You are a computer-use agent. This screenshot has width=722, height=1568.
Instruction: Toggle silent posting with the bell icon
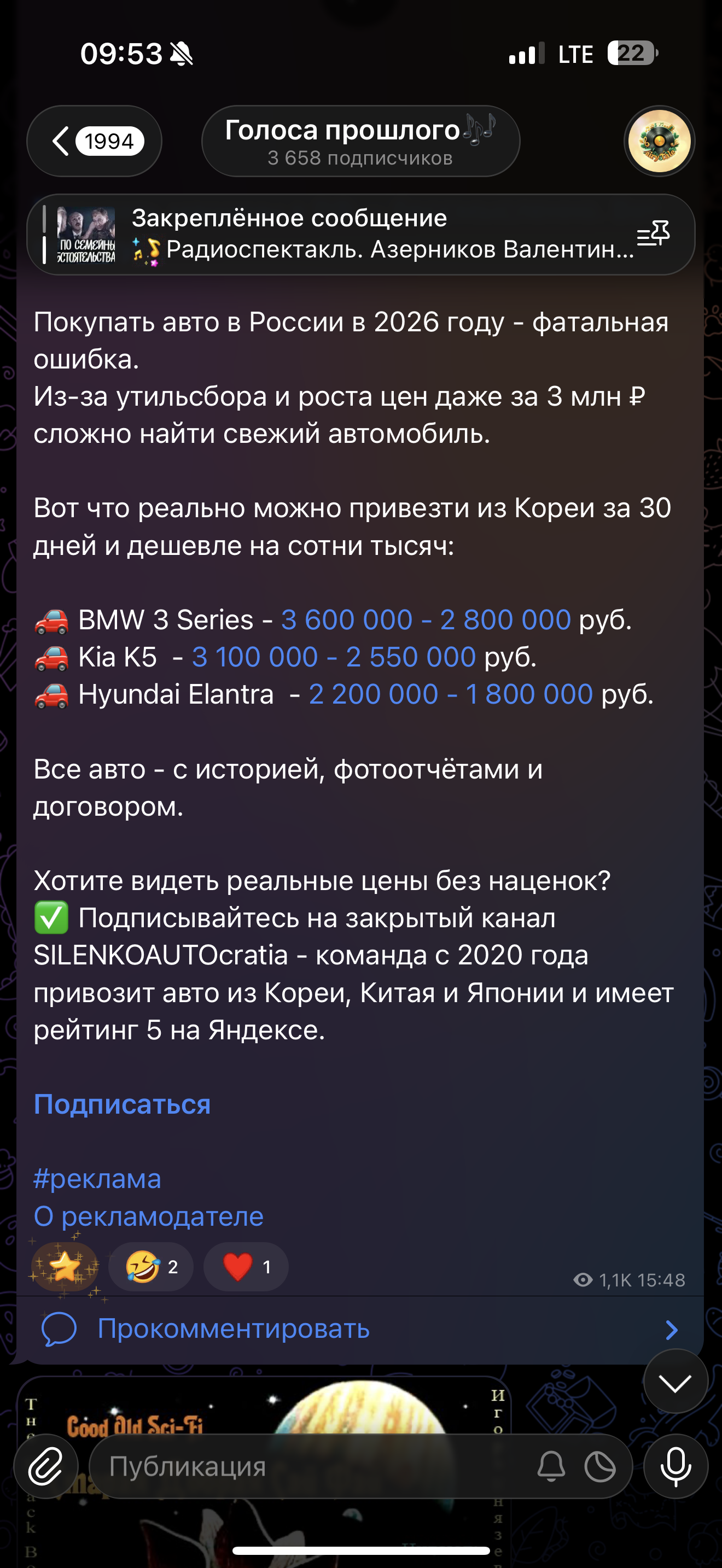pyautogui.click(x=551, y=1466)
